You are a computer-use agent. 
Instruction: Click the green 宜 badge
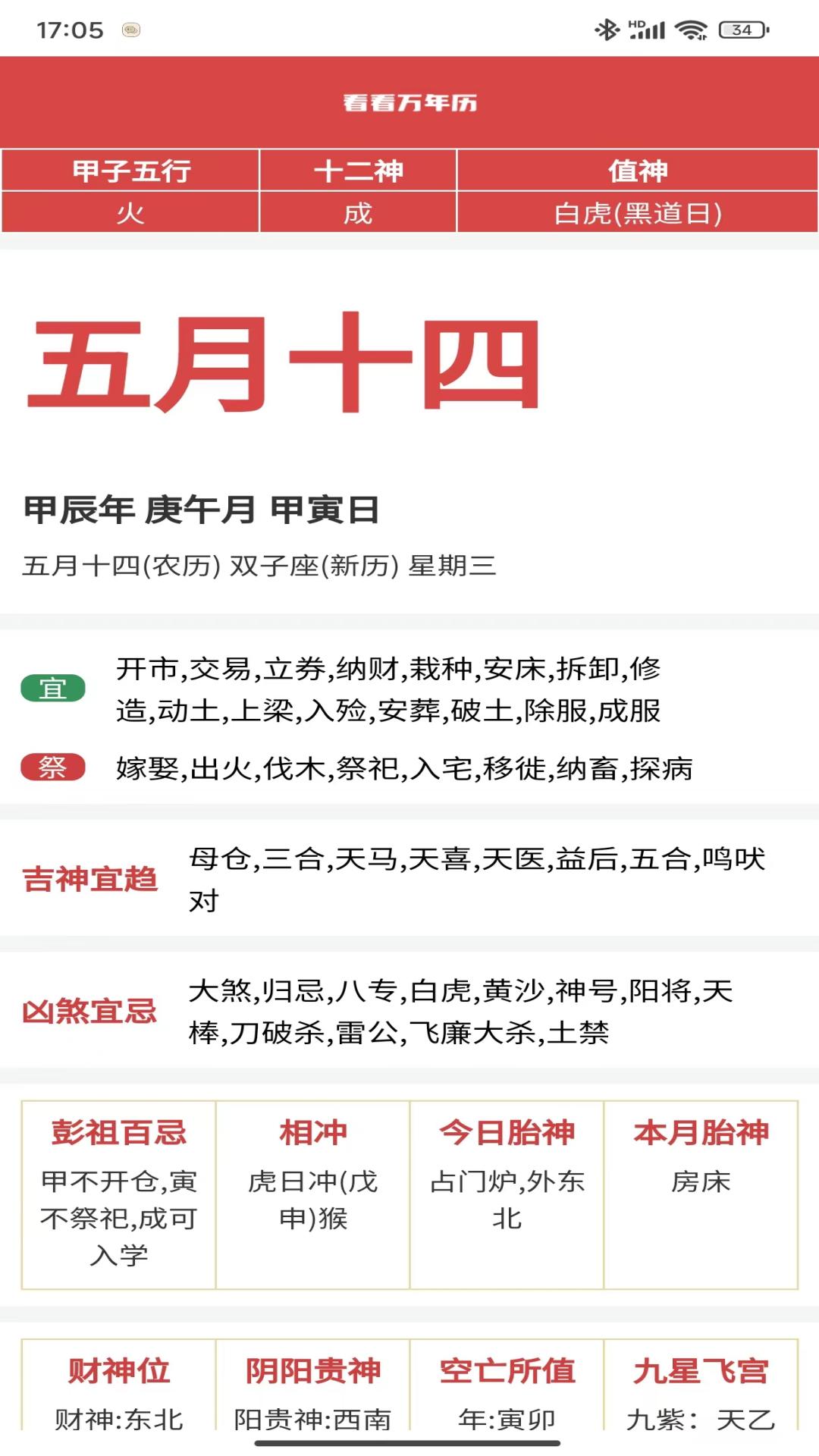[55, 689]
